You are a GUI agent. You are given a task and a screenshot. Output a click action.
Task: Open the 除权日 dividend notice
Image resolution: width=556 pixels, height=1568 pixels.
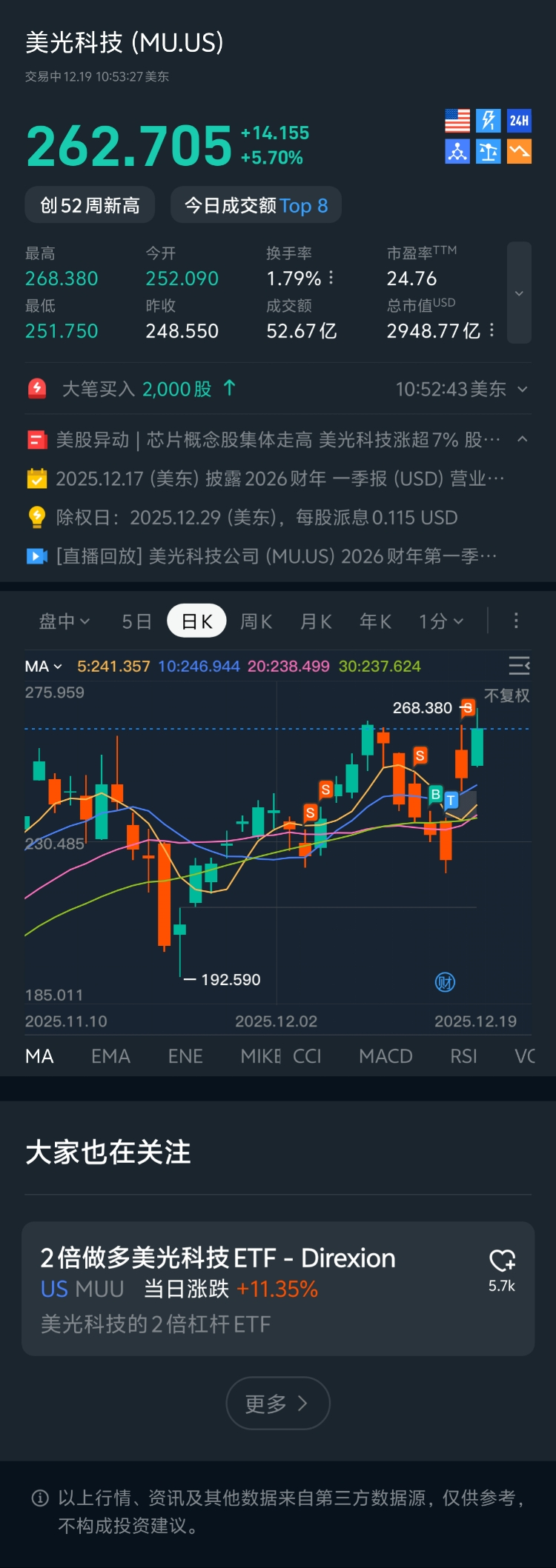pos(256,517)
